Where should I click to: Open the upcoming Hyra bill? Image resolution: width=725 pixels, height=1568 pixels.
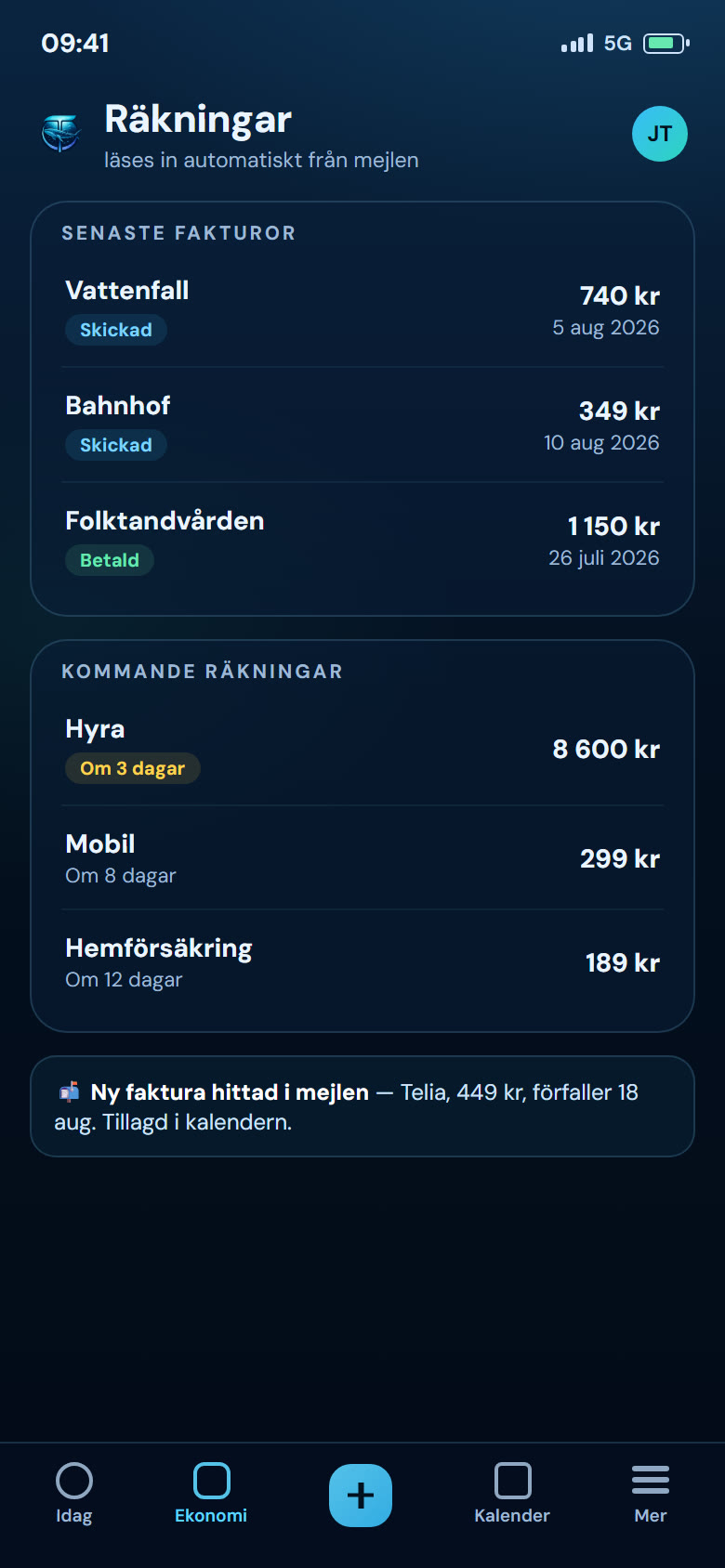pos(362,749)
